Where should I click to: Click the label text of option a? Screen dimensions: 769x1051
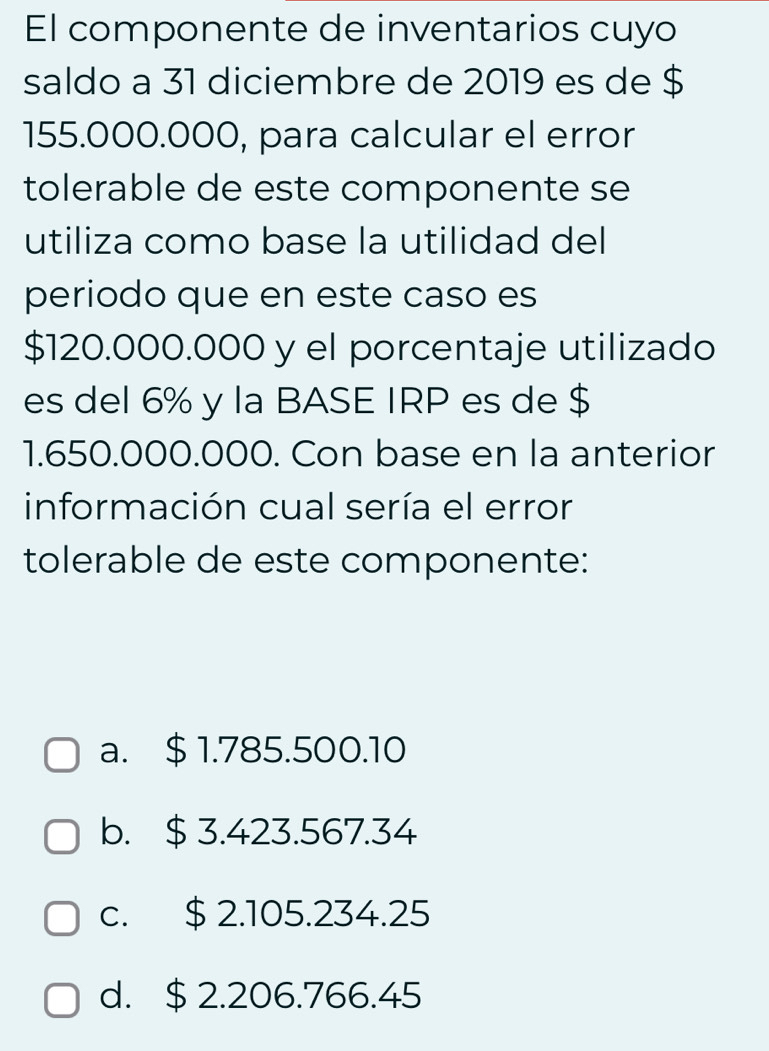pos(113,752)
